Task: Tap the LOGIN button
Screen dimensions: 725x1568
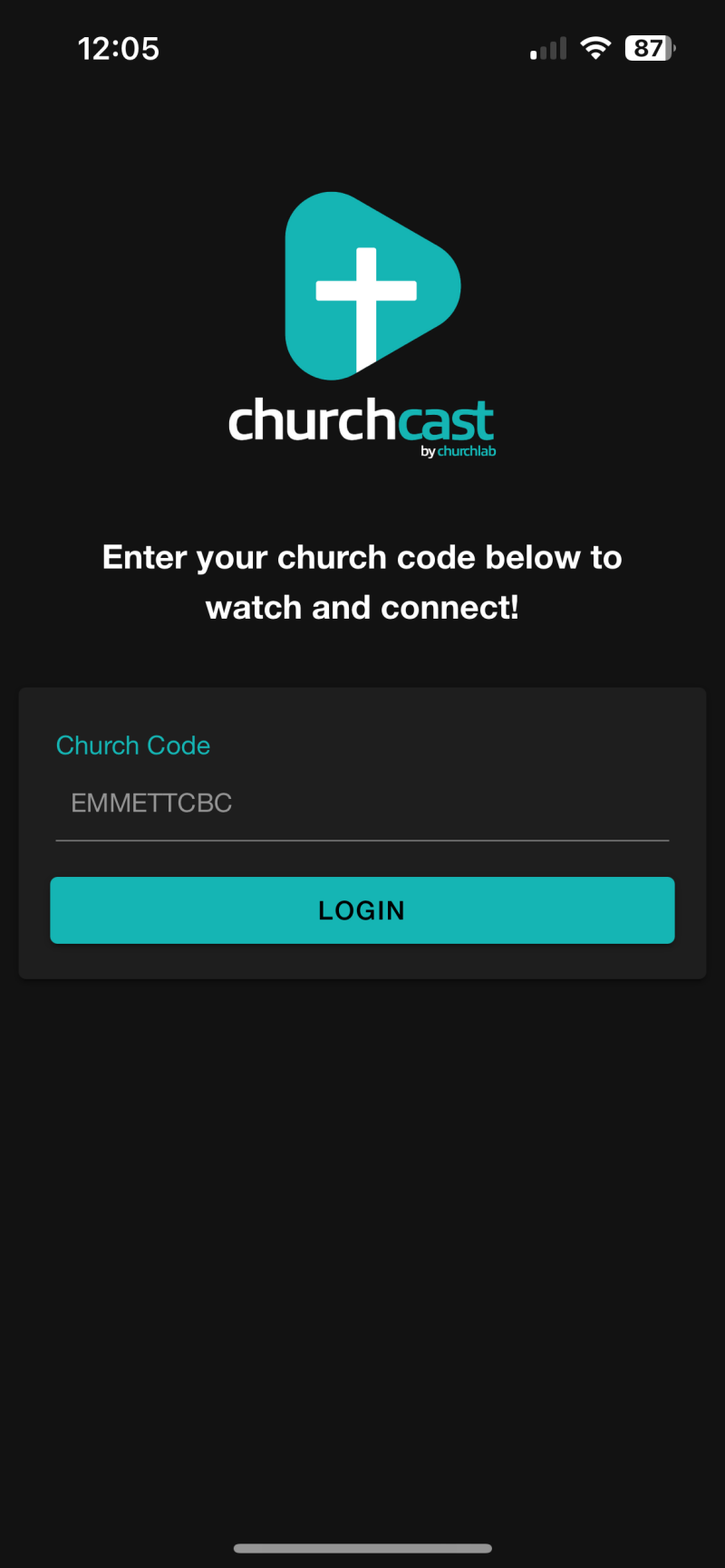Action: 362,910
